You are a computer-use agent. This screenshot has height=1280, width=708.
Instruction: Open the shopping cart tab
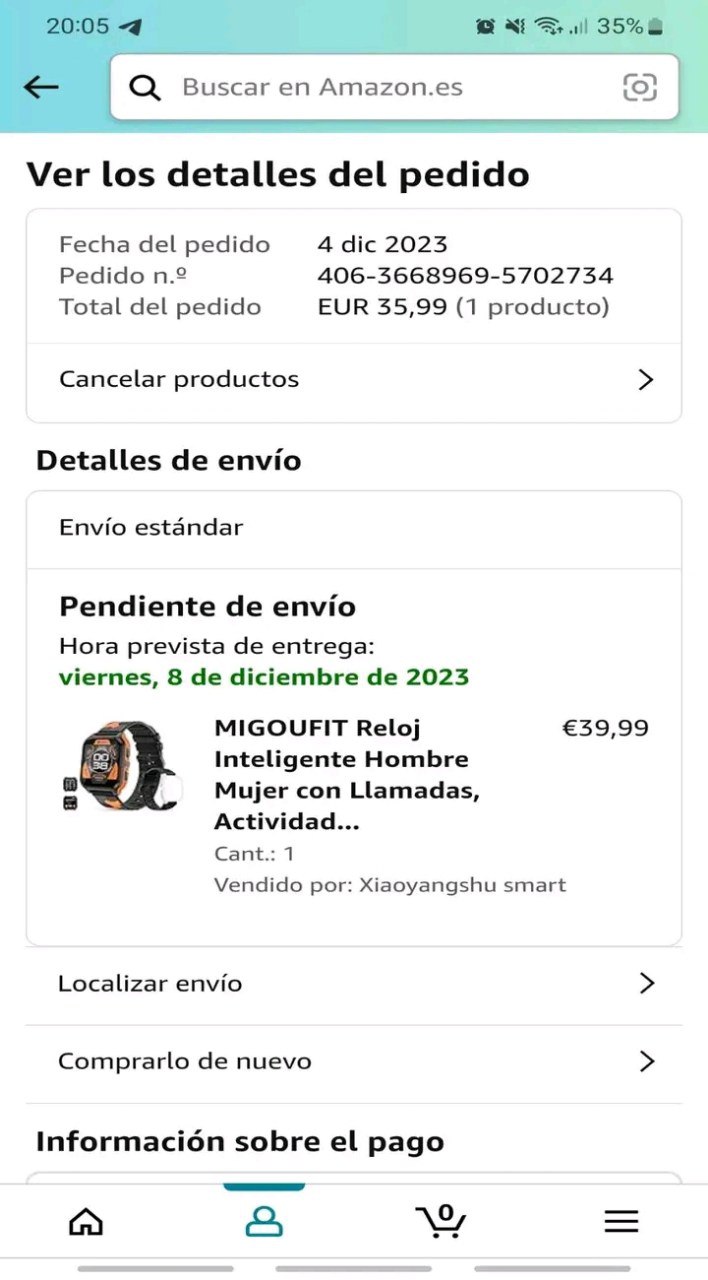[441, 1221]
